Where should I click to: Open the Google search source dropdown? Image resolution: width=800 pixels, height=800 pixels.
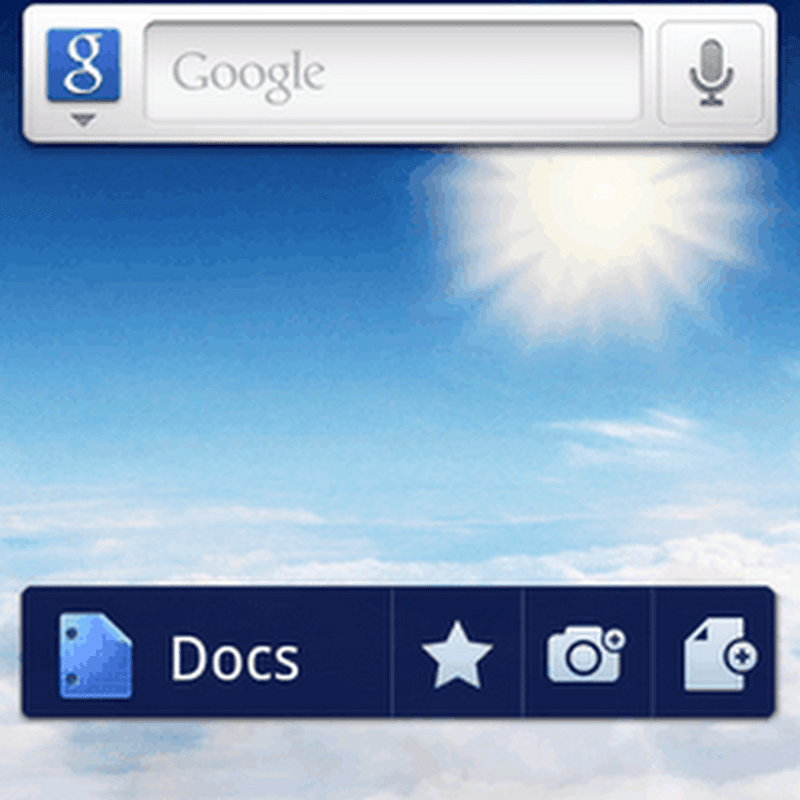click(x=84, y=75)
